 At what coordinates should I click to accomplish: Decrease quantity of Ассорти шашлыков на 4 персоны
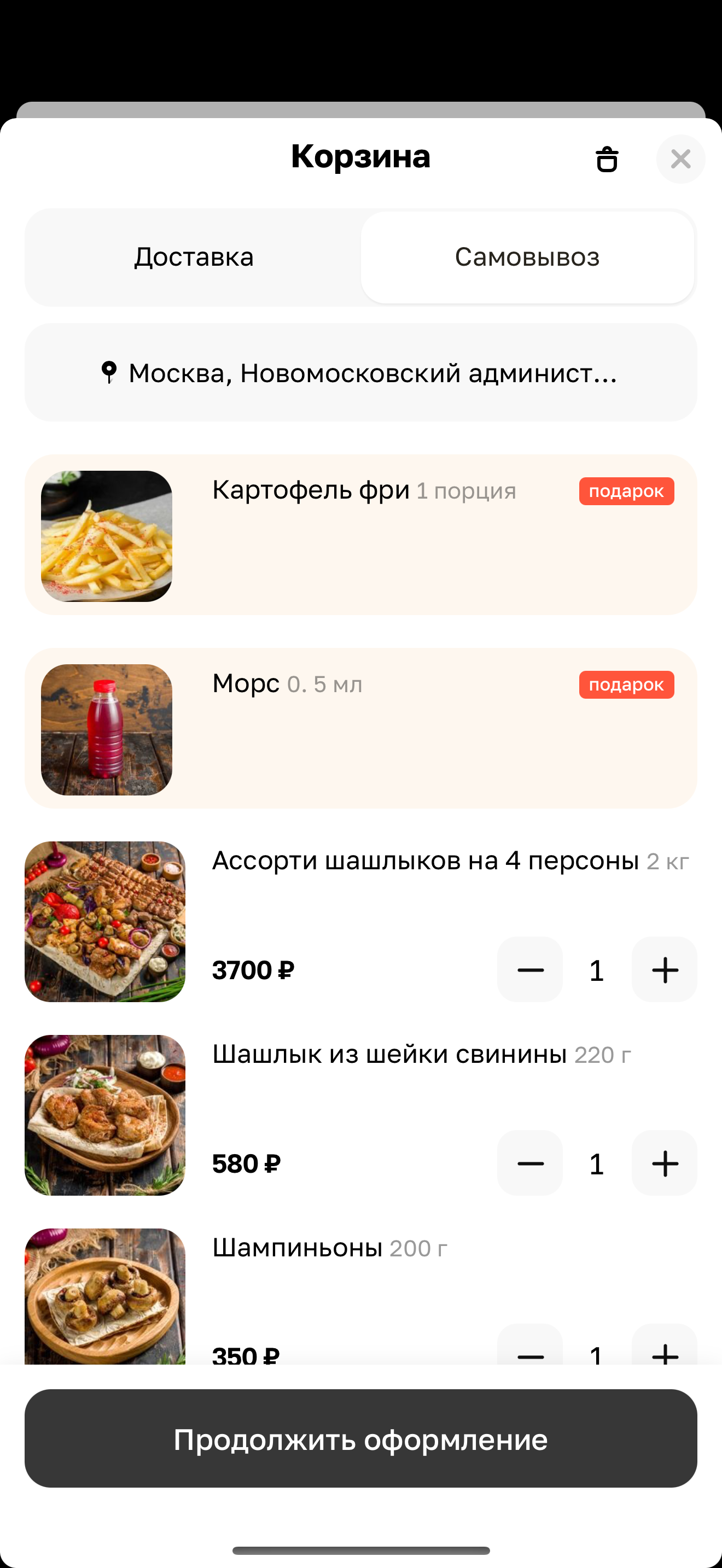pyautogui.click(x=529, y=970)
